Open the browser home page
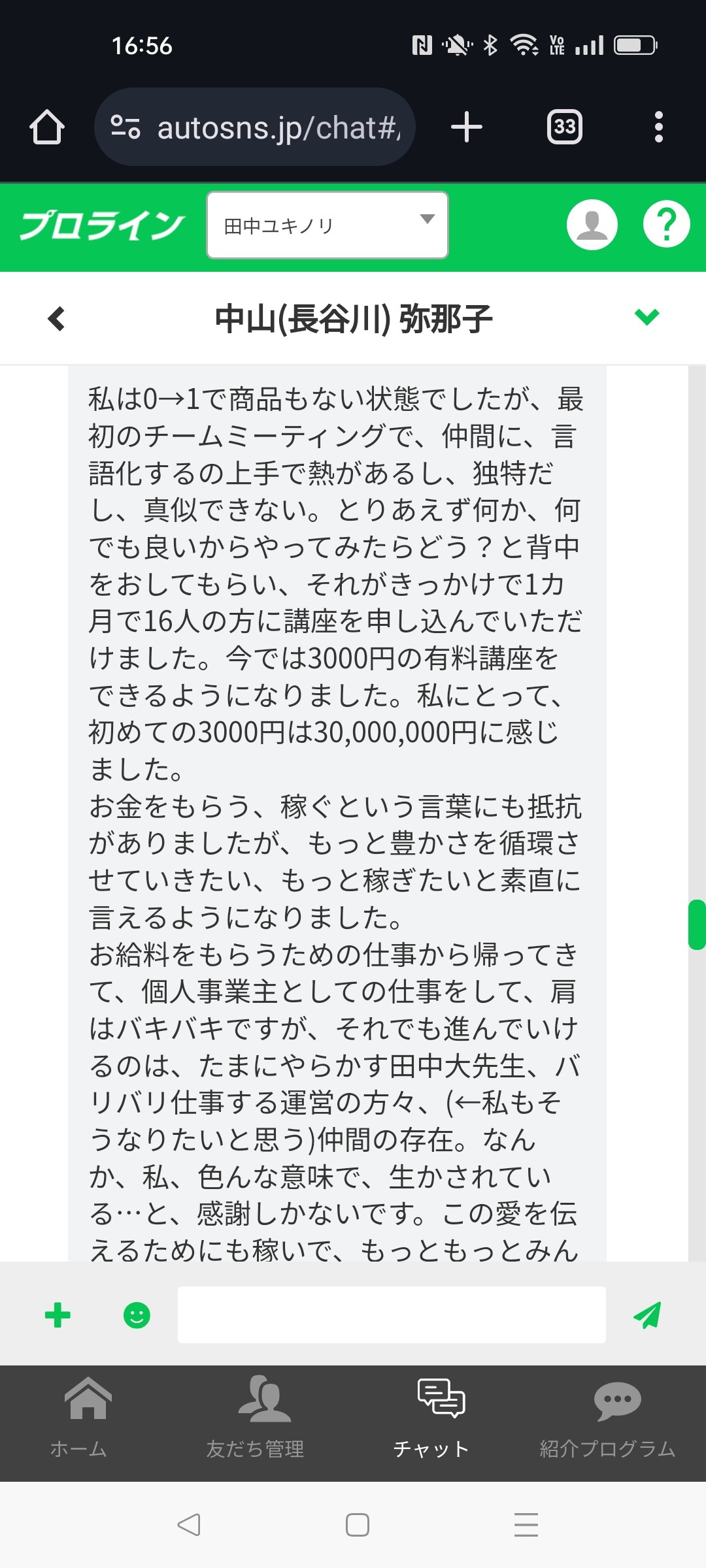Screen dimensions: 706x1568 (47, 127)
